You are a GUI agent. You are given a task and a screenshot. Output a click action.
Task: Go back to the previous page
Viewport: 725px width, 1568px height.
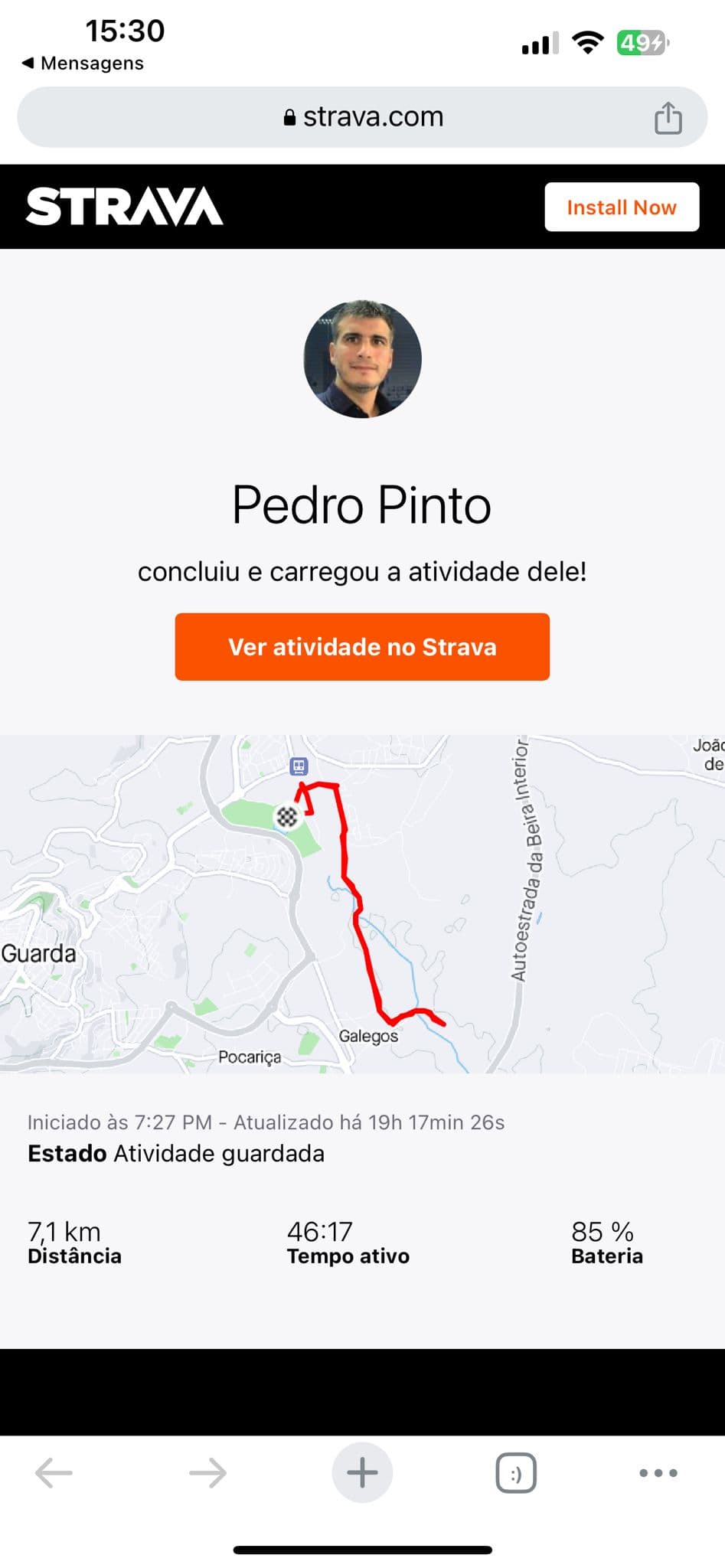[54, 1472]
